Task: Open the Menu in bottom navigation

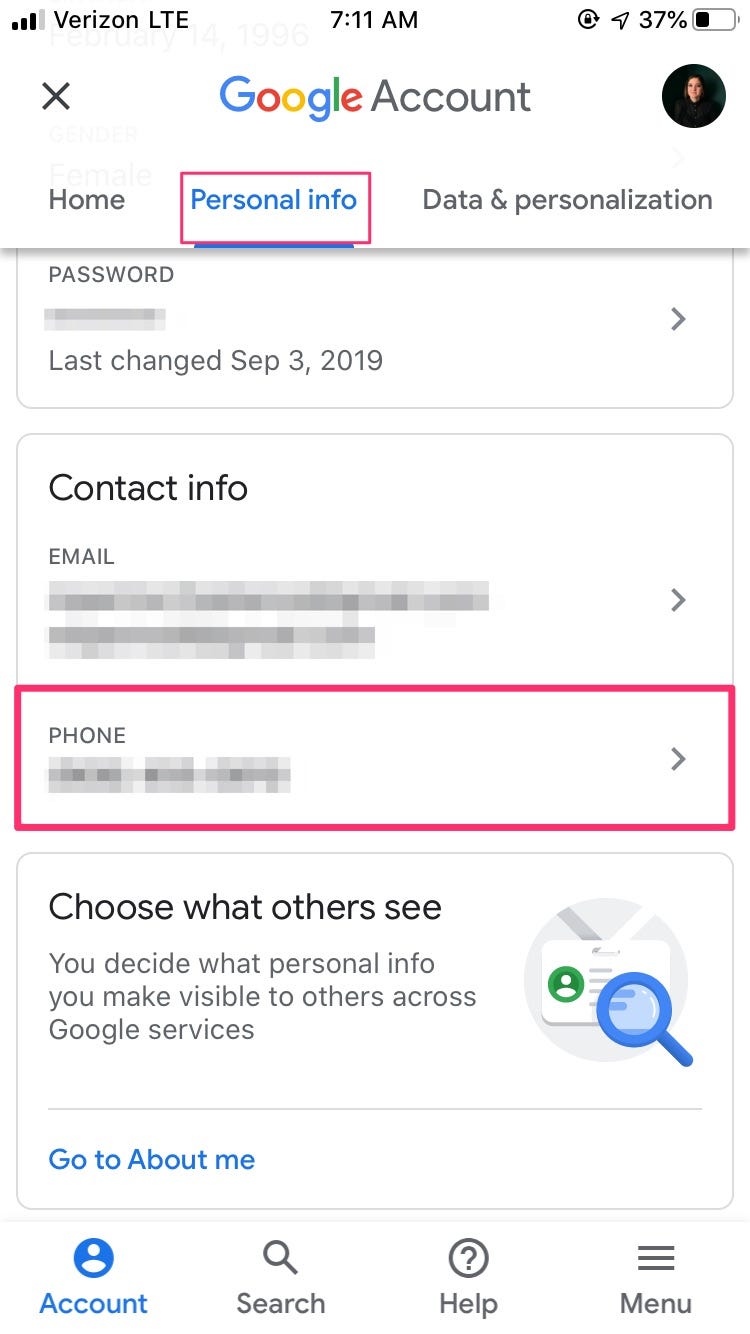Action: pyautogui.click(x=656, y=1277)
